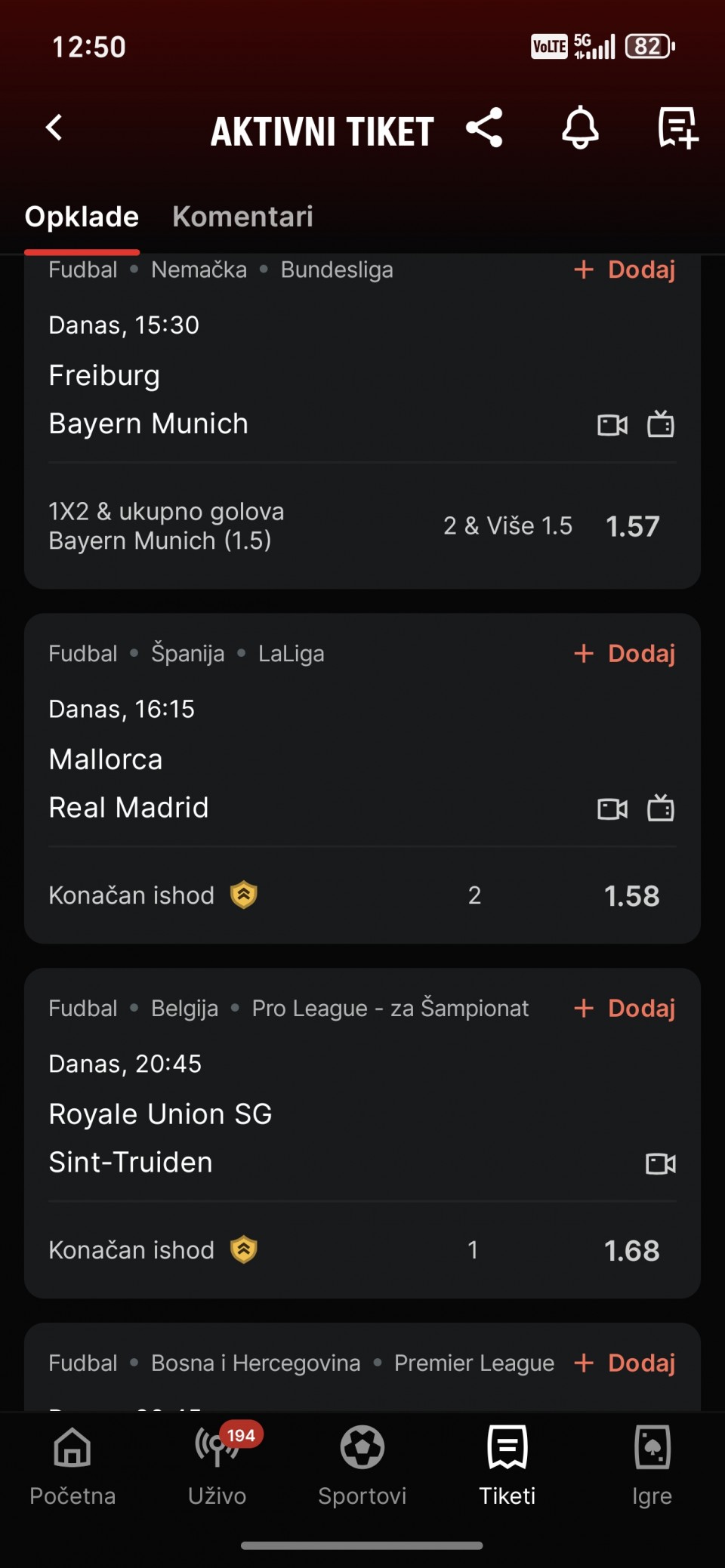Add Freiburg vs Bayern Munich bet via Dodaj
725x1568 pixels.
(x=625, y=270)
